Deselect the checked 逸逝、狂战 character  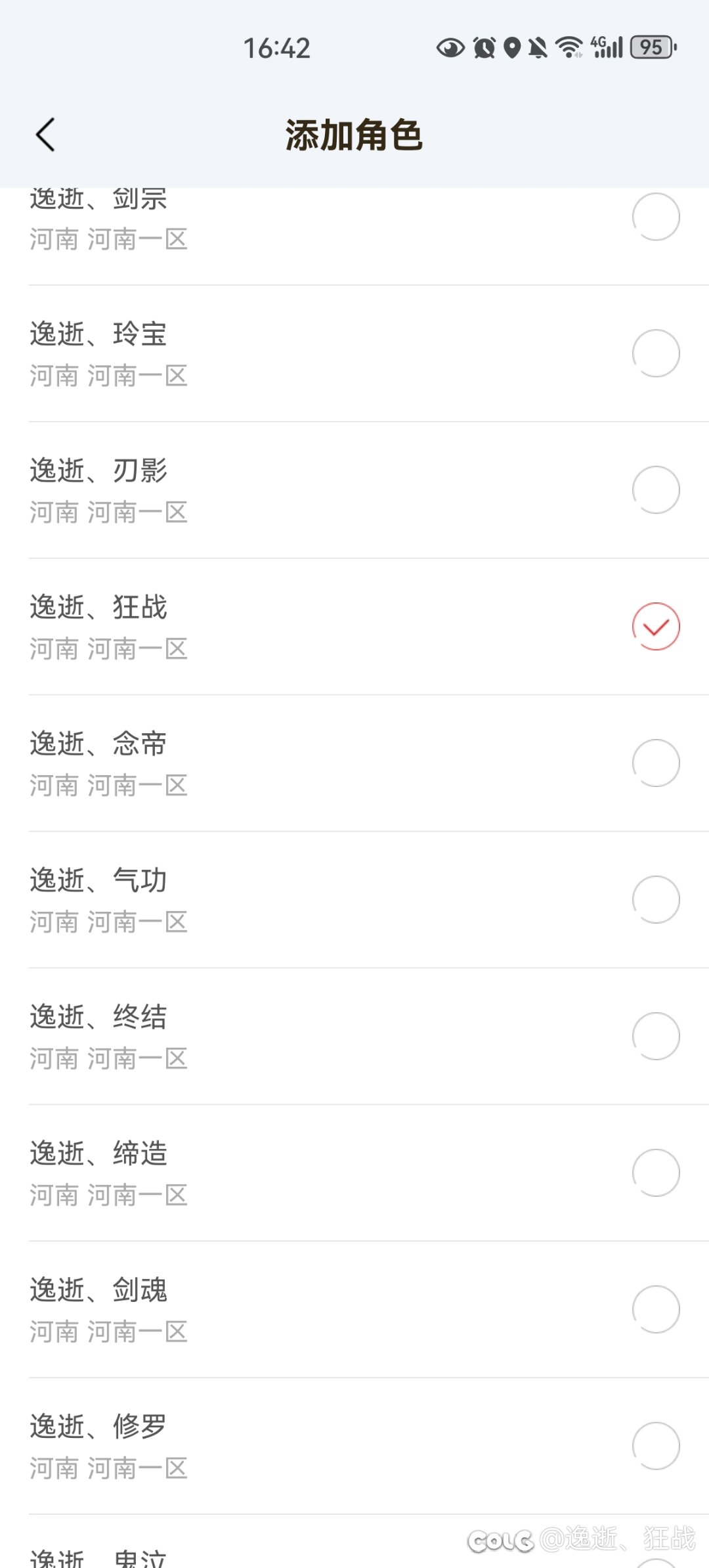[655, 627]
